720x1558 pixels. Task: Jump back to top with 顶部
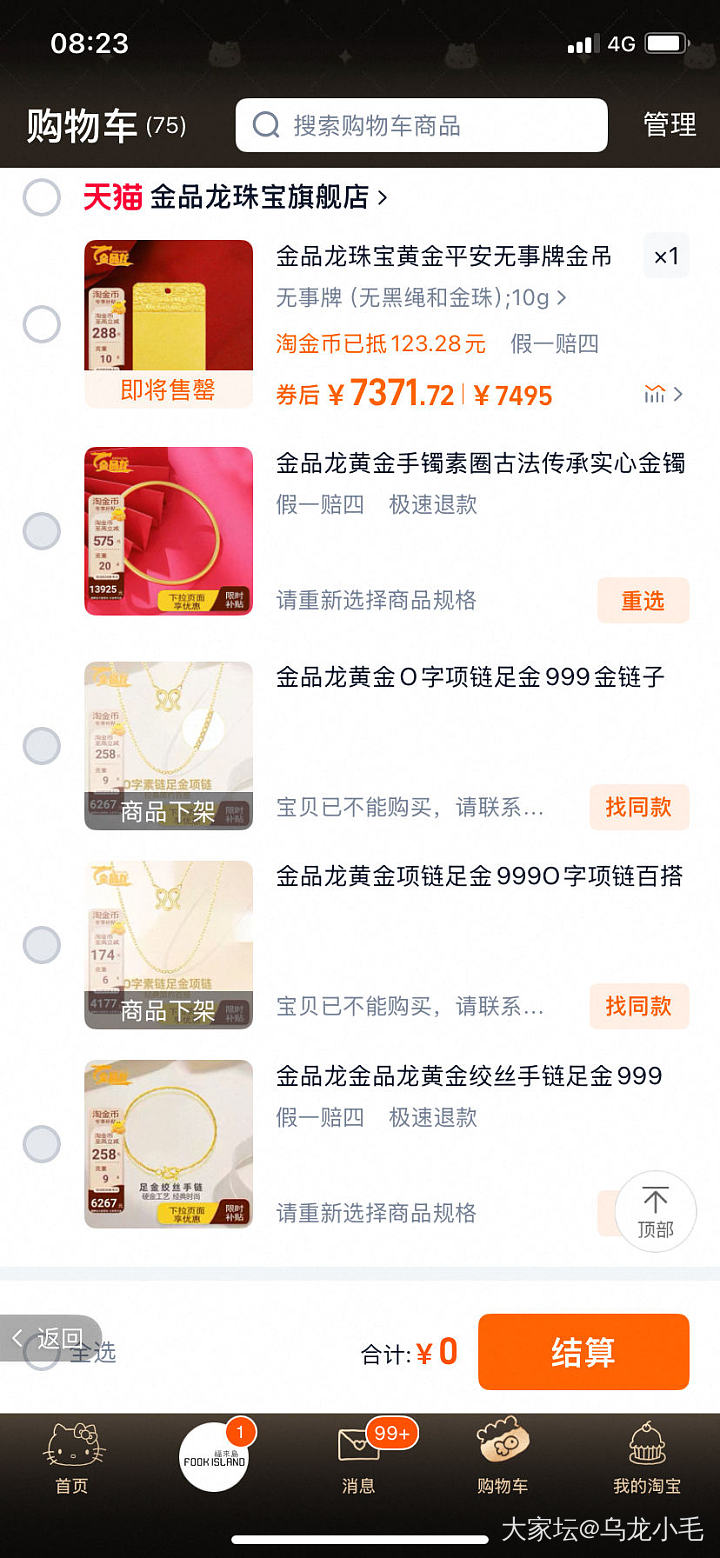[x=655, y=1211]
